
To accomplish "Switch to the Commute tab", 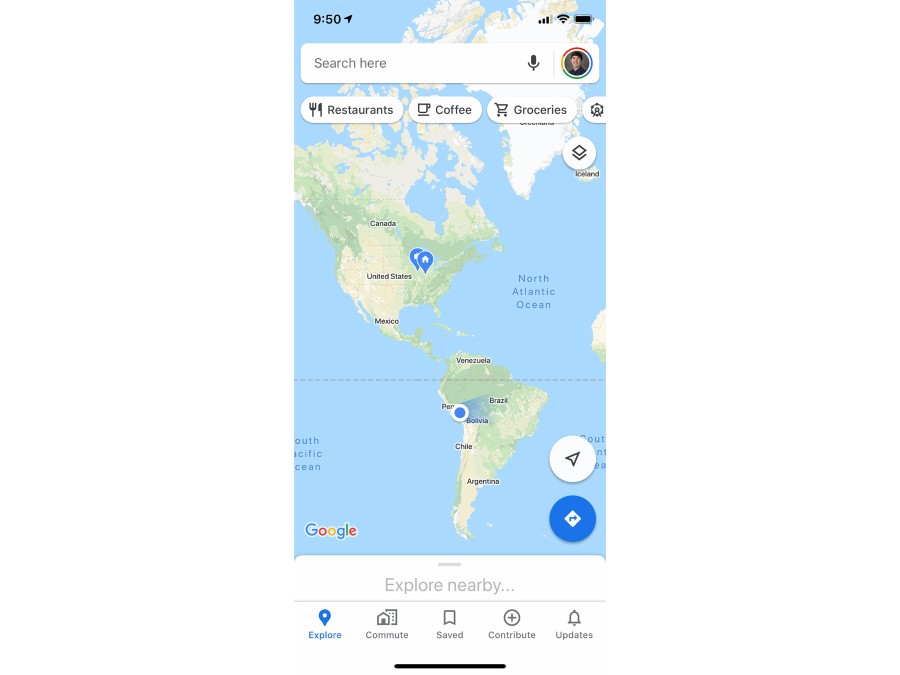I will pos(387,624).
